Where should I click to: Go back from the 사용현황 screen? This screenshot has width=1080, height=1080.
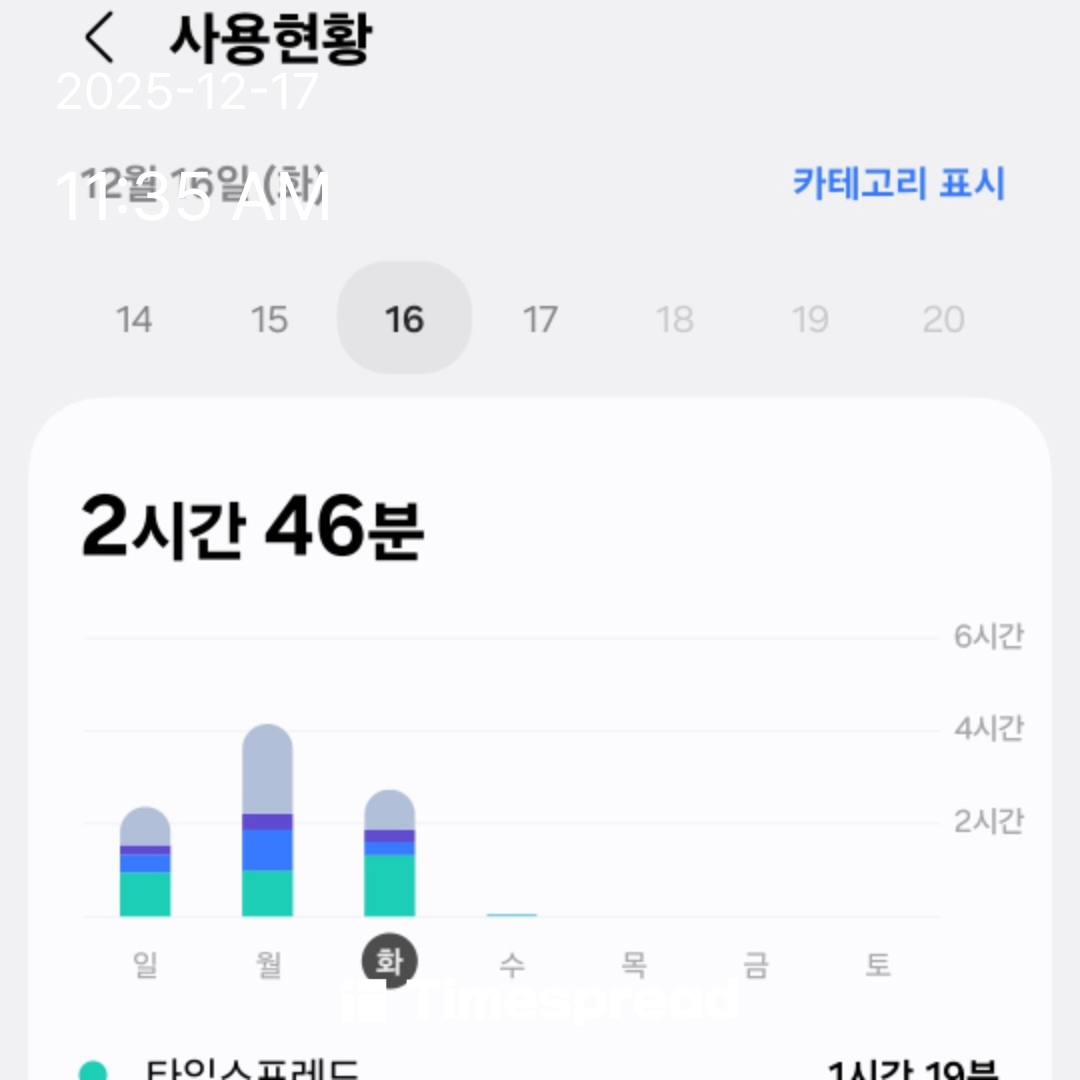point(99,40)
